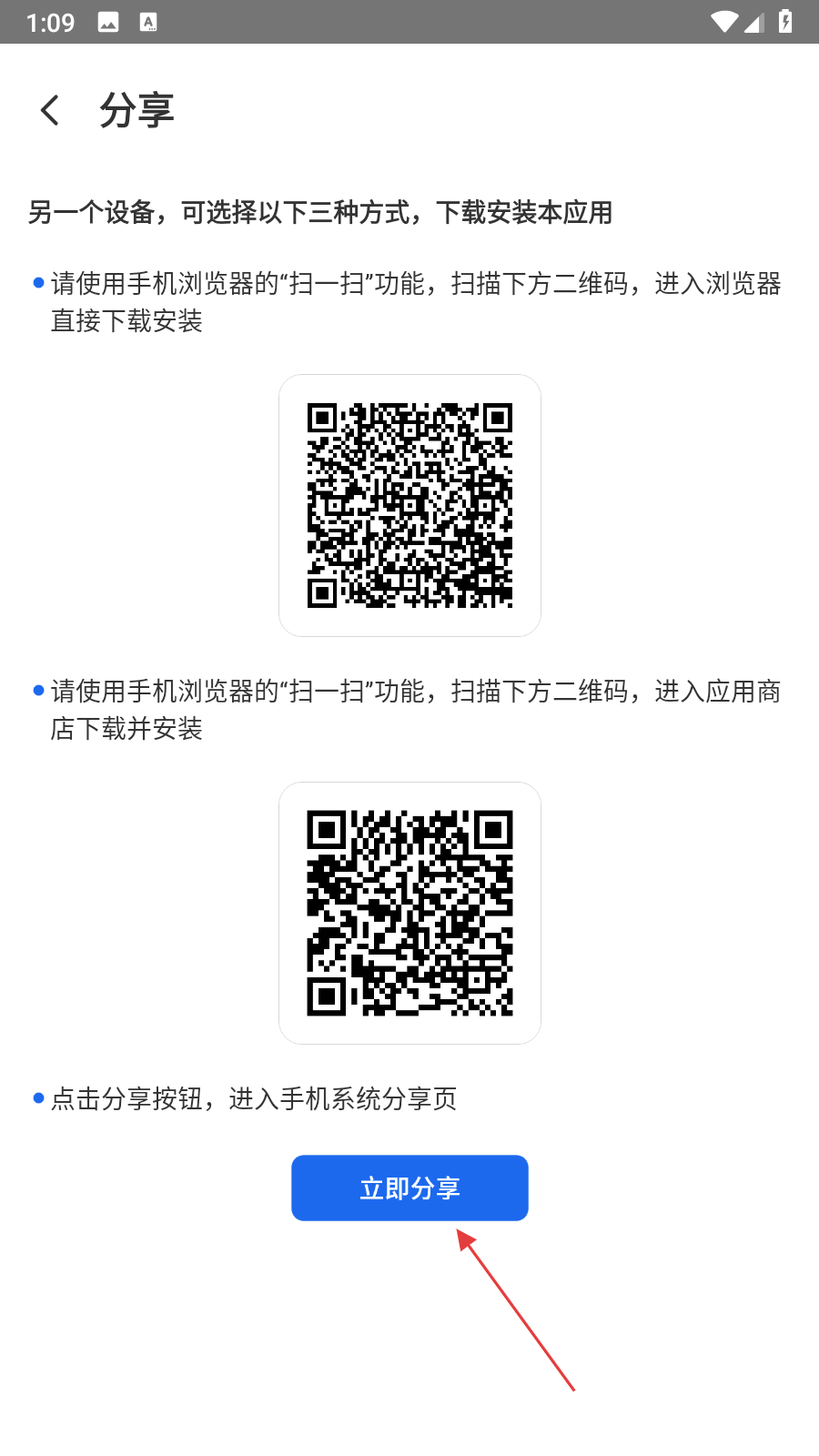The width and height of the screenshot is (819, 1456).
Task: Tap the browser download QR code
Action: click(x=409, y=505)
